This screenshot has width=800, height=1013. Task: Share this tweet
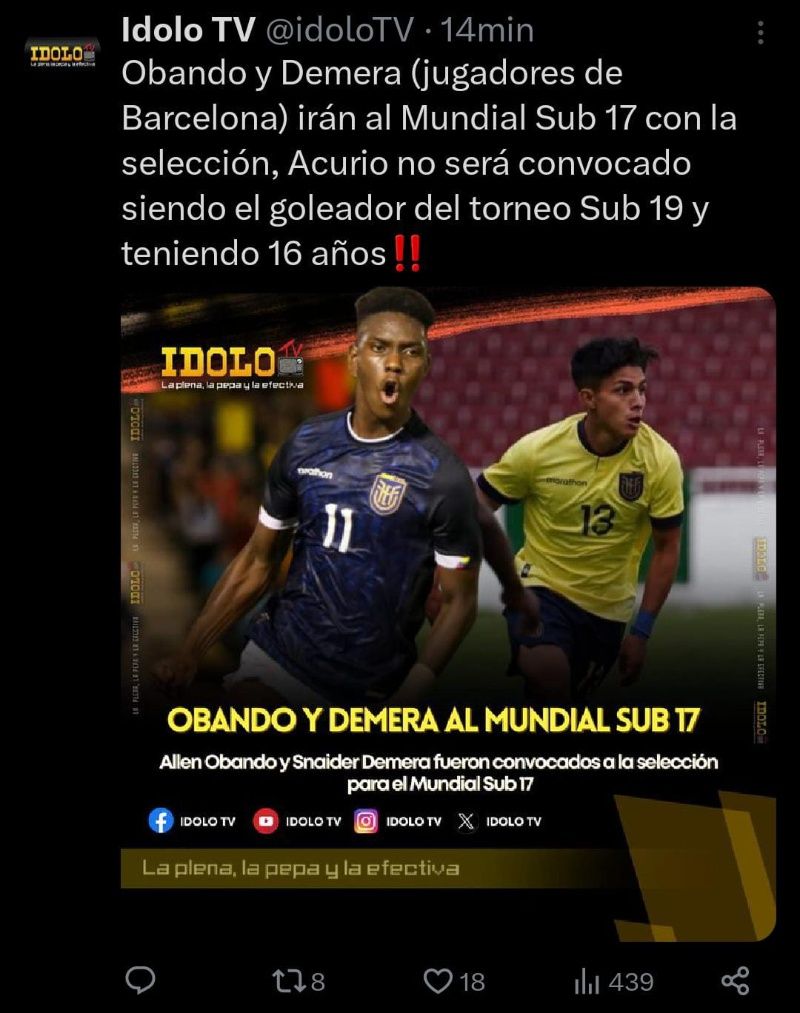(736, 981)
